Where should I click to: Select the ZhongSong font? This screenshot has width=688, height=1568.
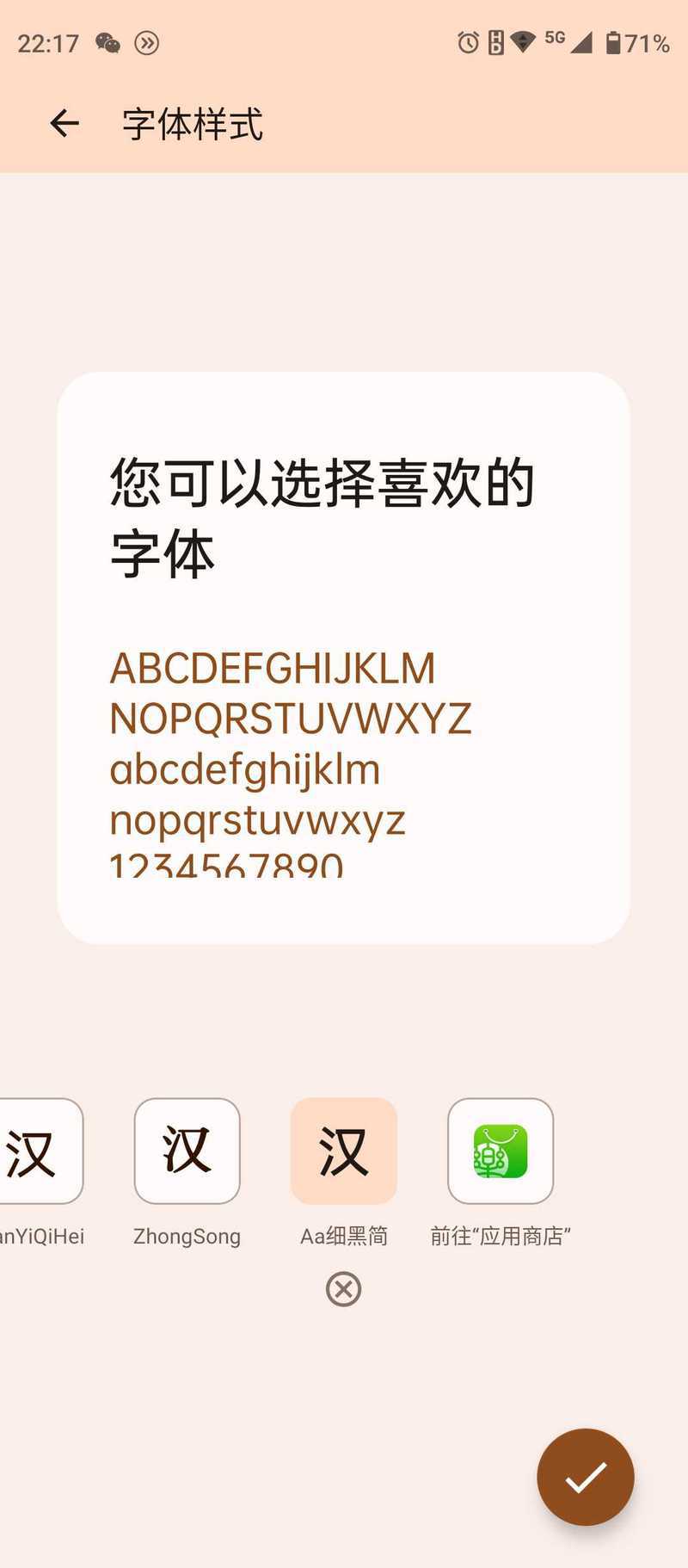(x=187, y=1151)
